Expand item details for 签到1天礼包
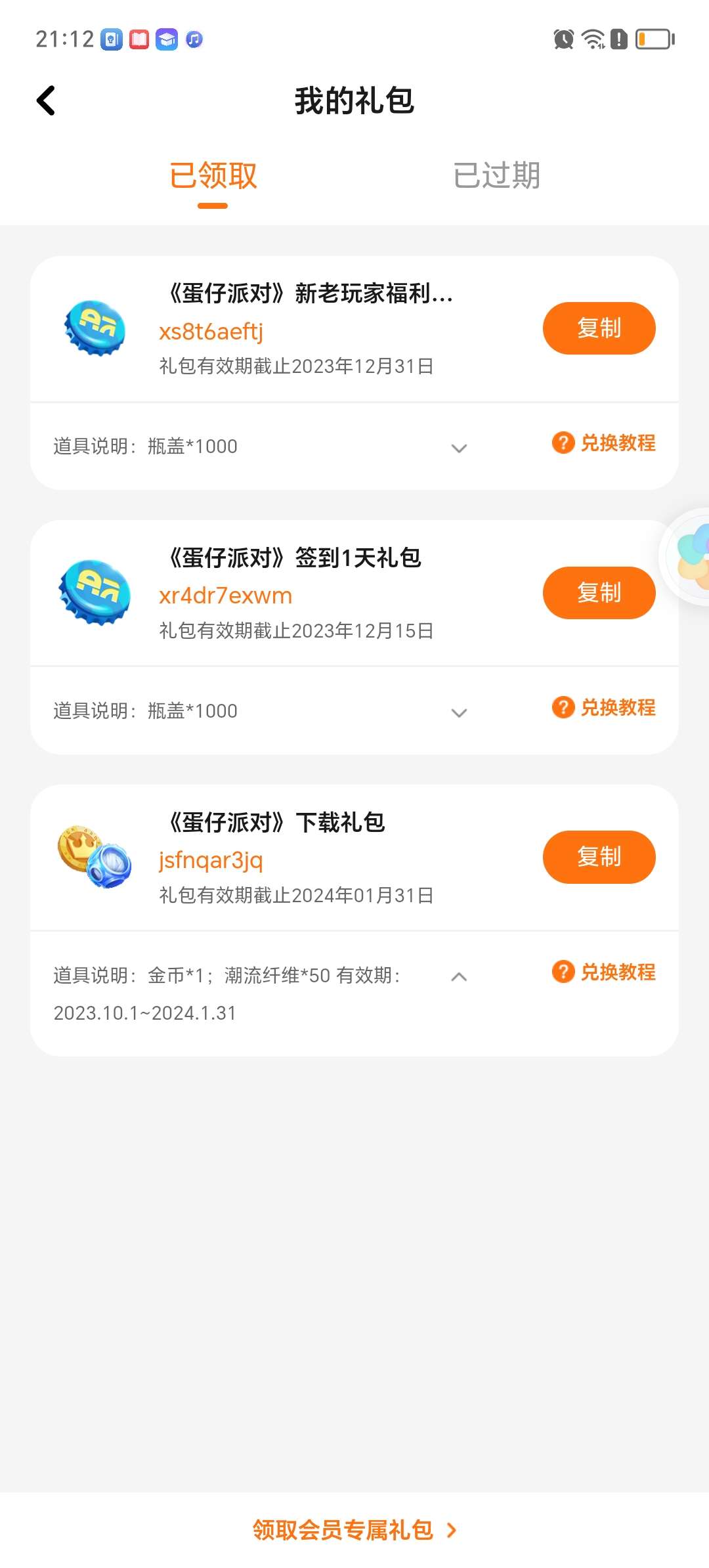Screen dimensions: 709x1568 coord(459,712)
